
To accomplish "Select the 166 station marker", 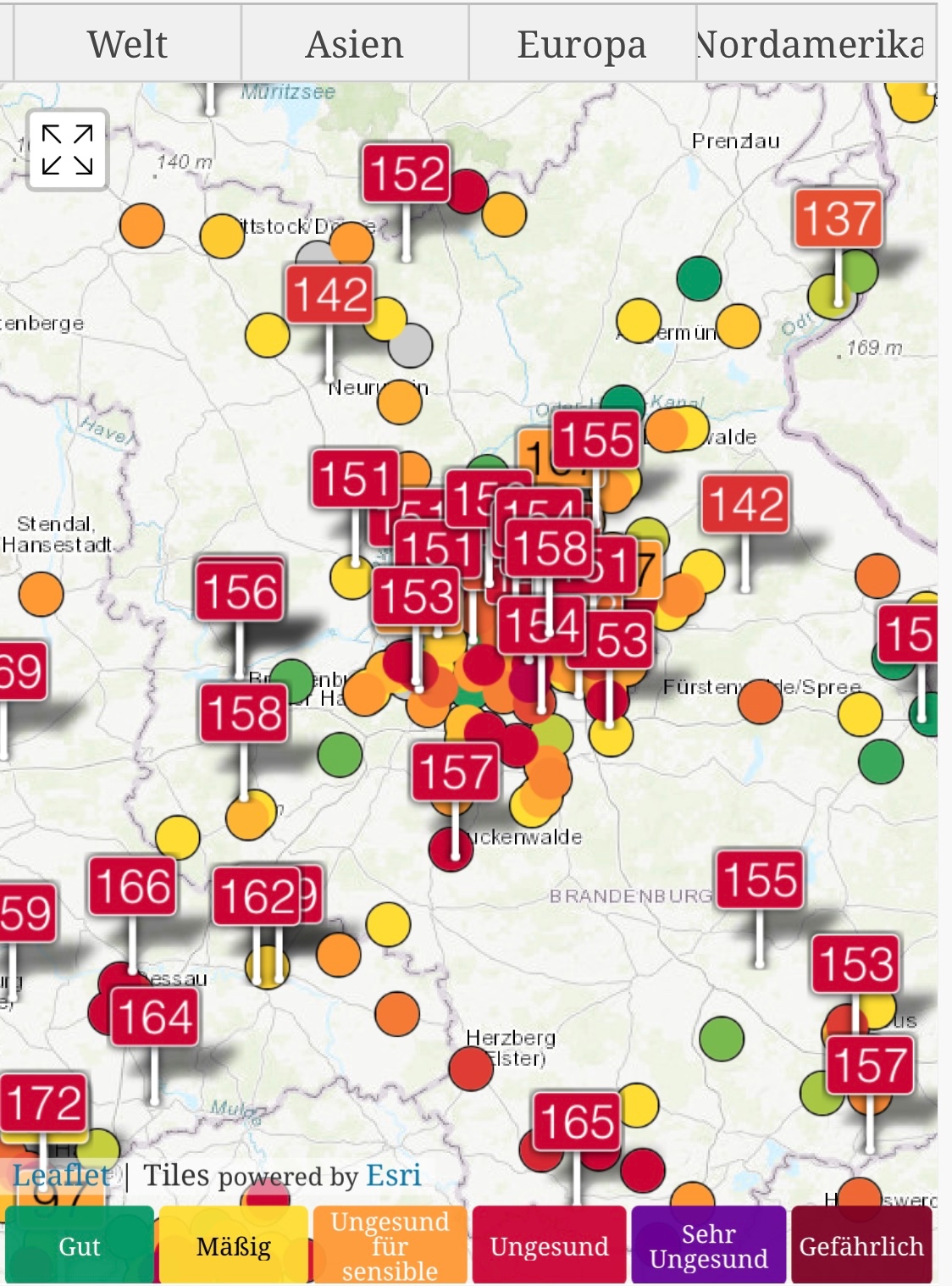I will [132, 886].
